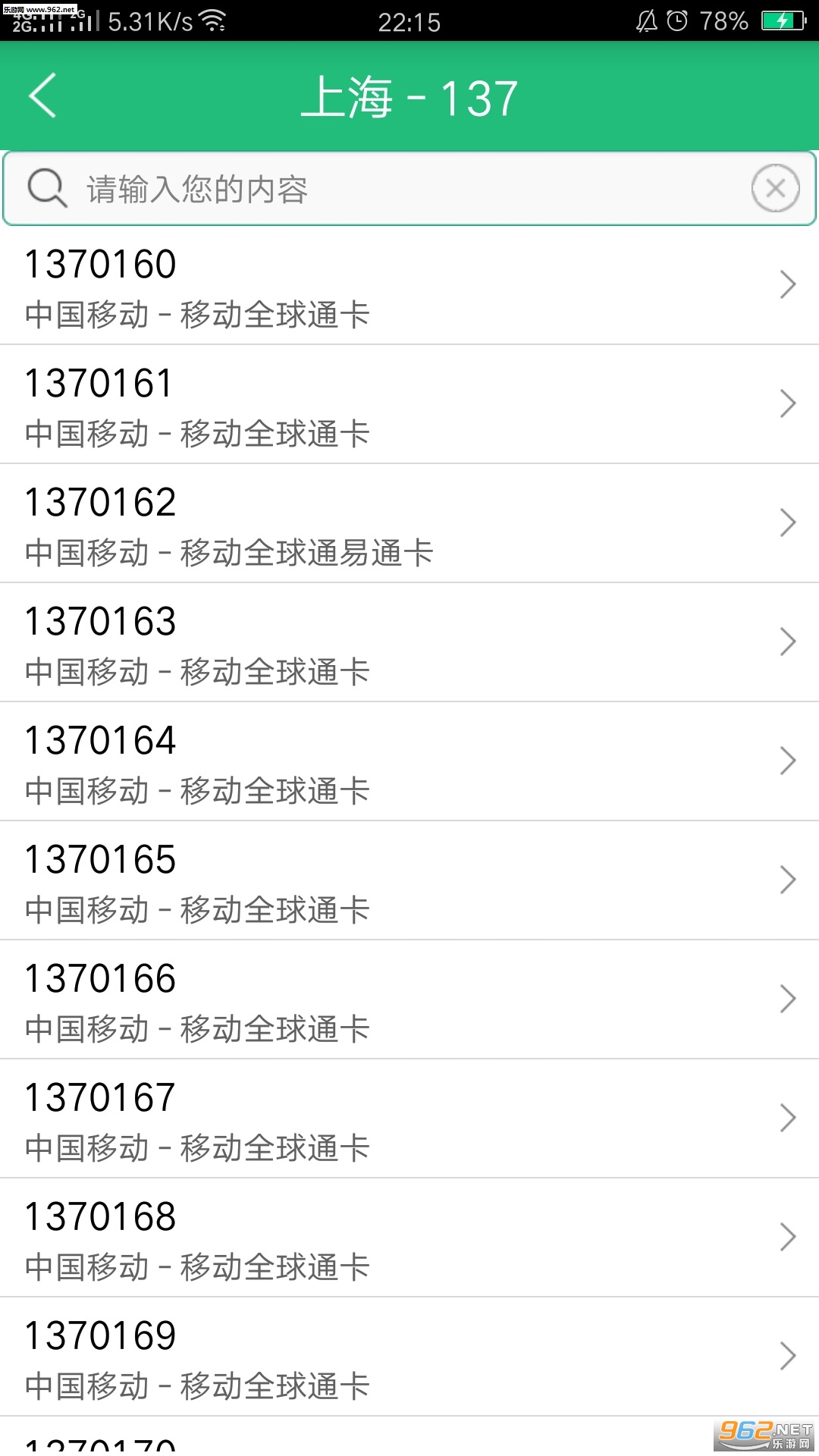Go back using the top-left arrow

43,96
